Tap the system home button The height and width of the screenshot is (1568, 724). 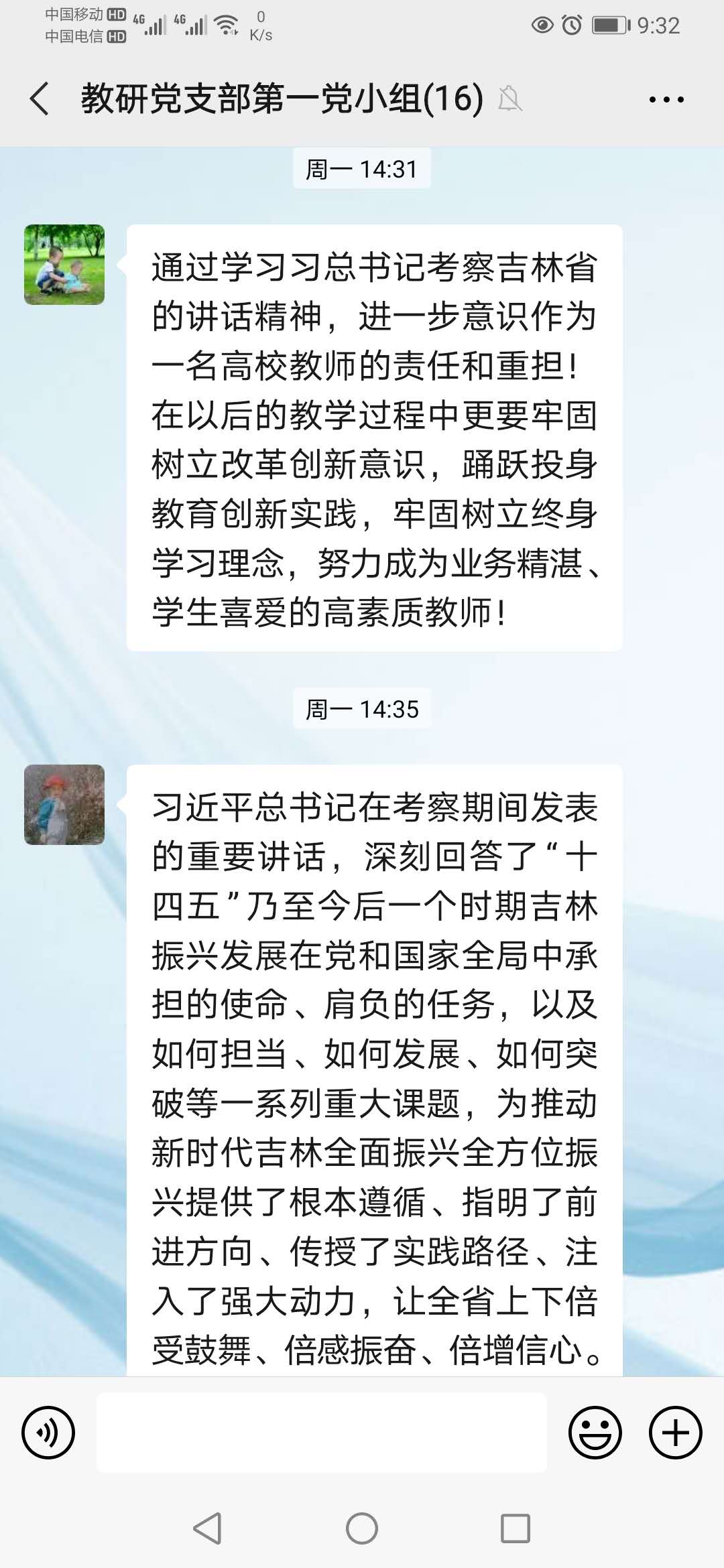(362, 1528)
